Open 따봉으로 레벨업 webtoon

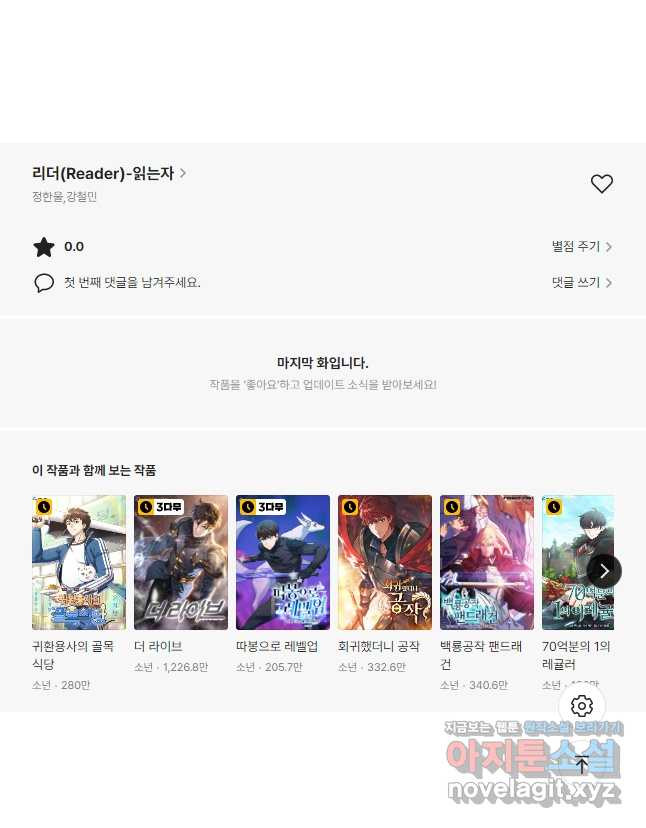283,562
